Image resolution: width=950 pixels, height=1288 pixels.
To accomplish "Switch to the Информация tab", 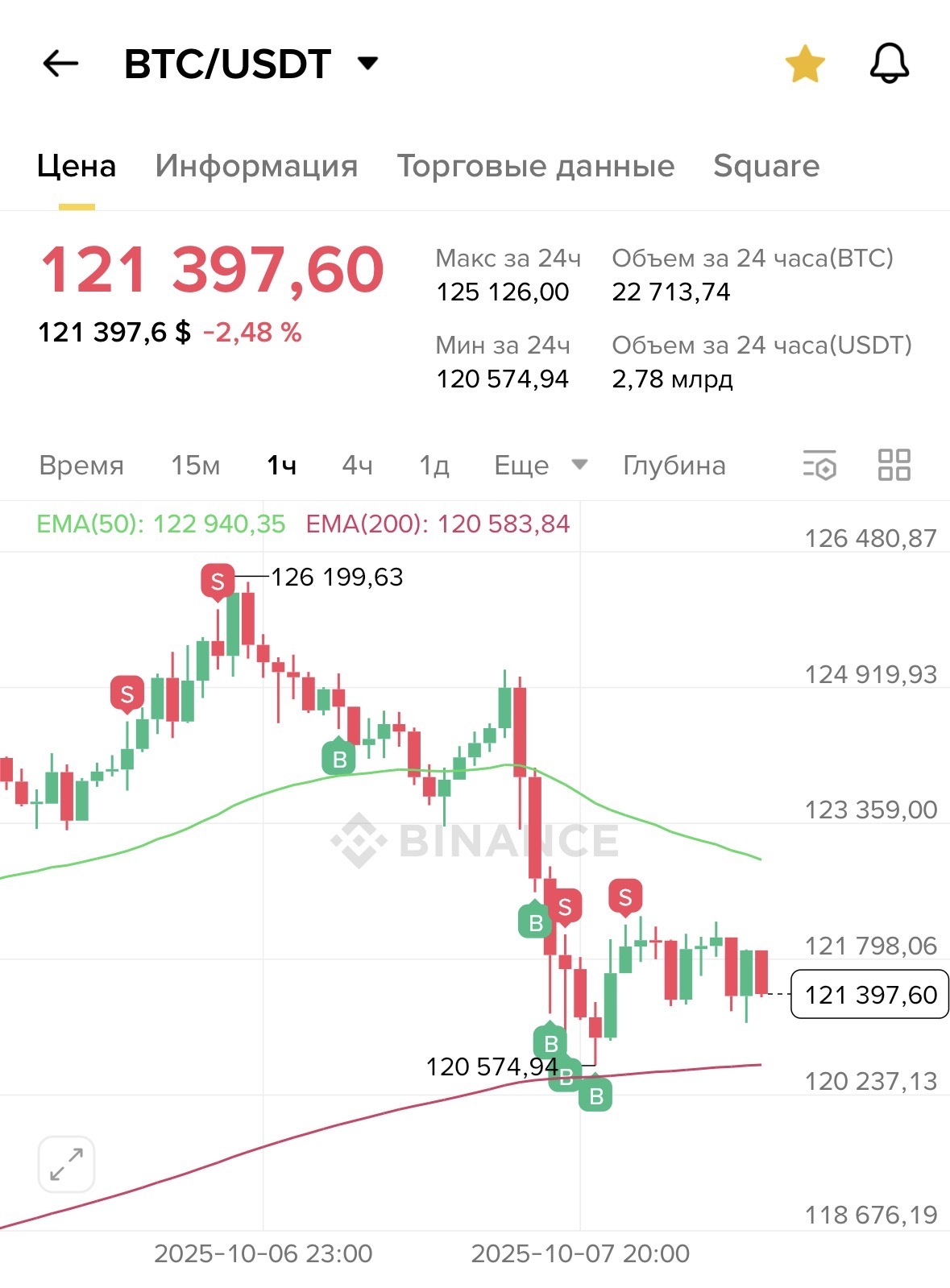I will click(x=256, y=166).
